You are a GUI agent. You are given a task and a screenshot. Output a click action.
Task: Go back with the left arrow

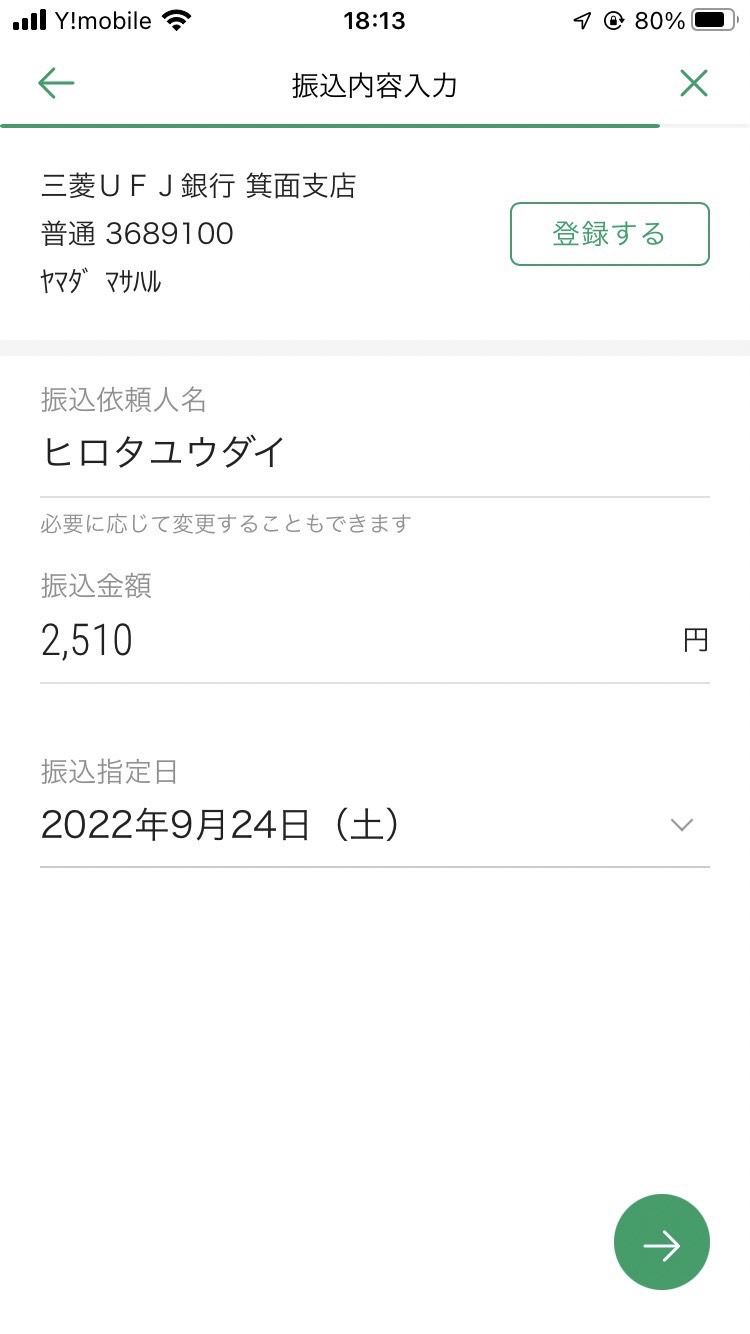[56, 84]
